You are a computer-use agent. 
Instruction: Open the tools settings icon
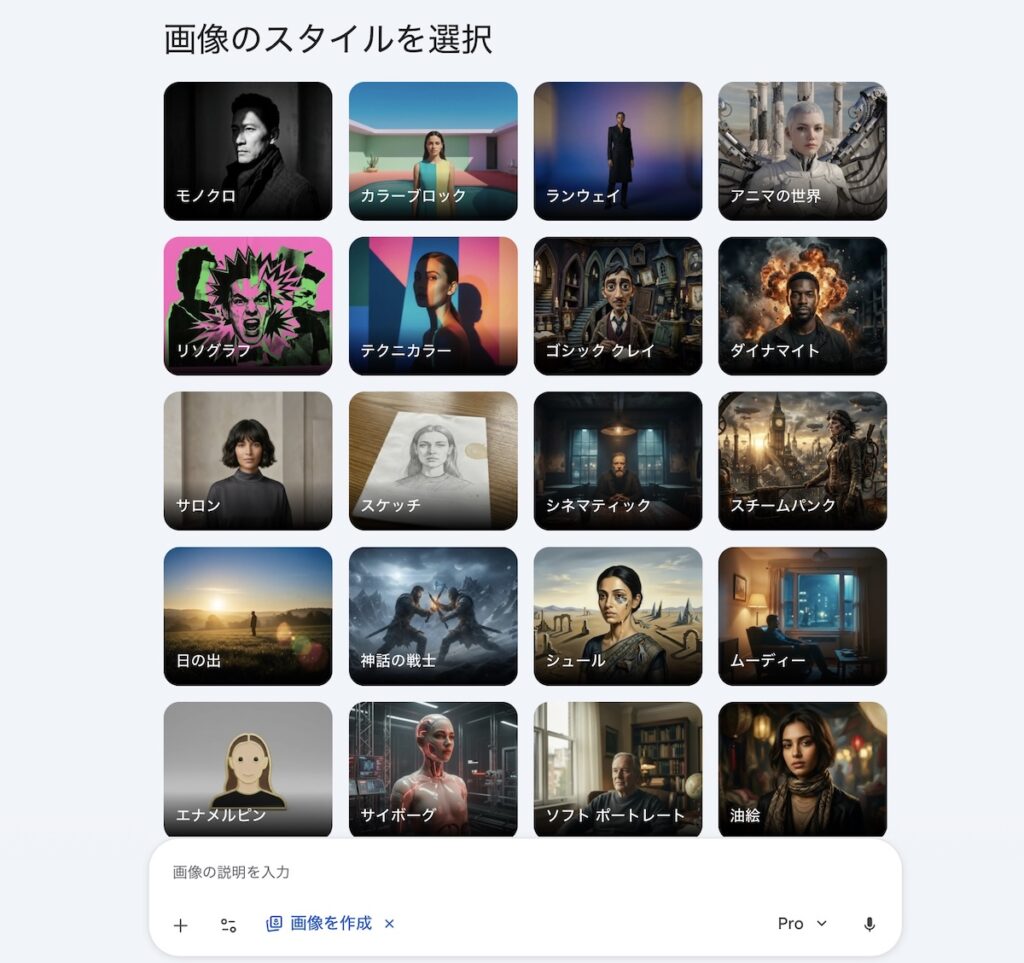point(229,925)
